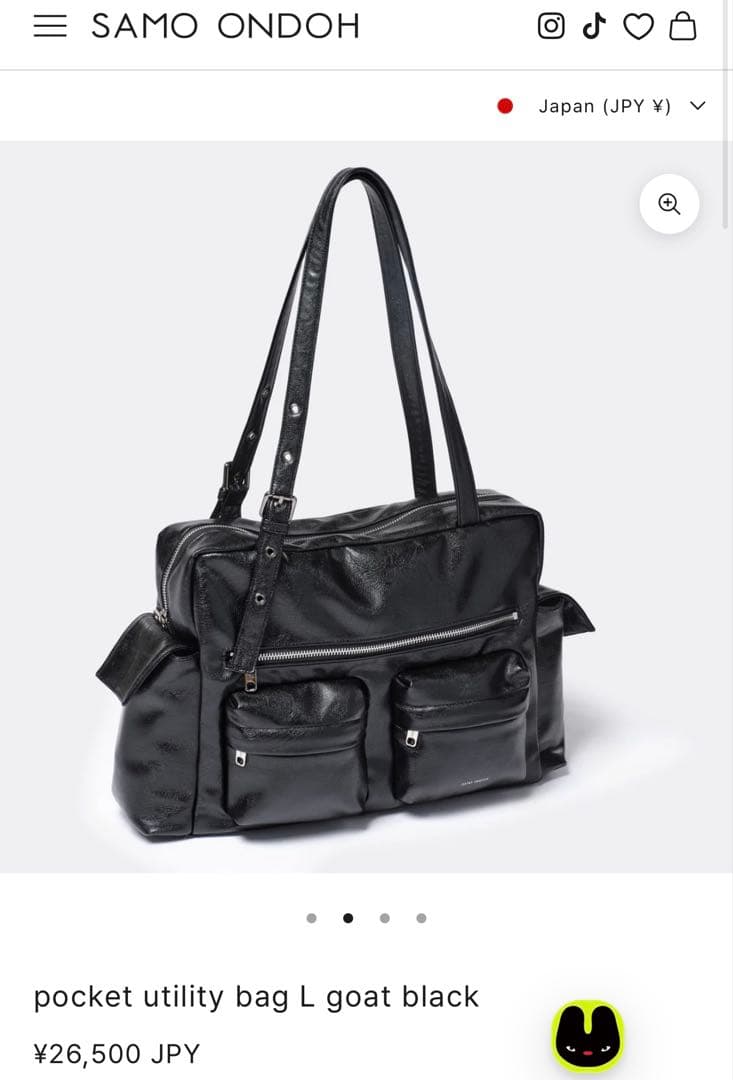Open the TikTok social icon

(x=594, y=26)
